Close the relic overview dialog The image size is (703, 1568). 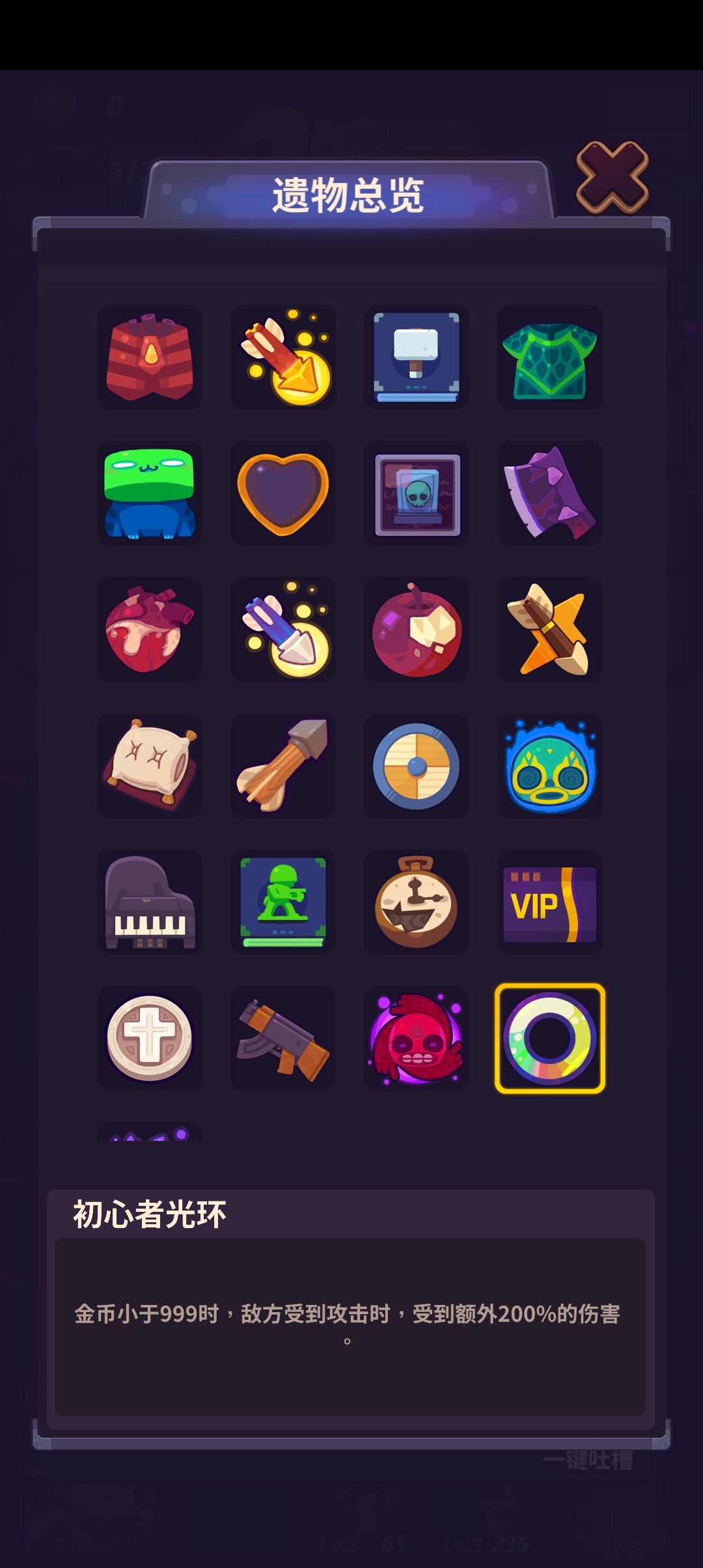(612, 177)
